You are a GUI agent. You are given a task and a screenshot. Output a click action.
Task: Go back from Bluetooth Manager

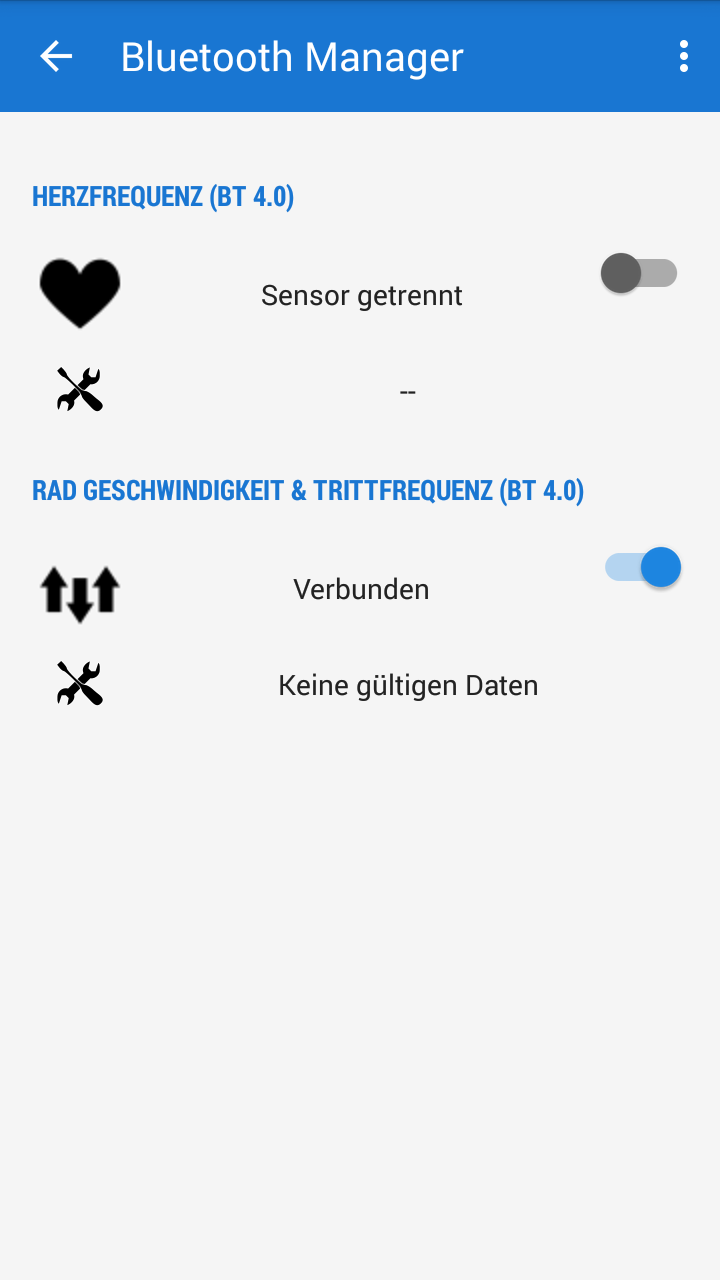pyautogui.click(x=56, y=57)
